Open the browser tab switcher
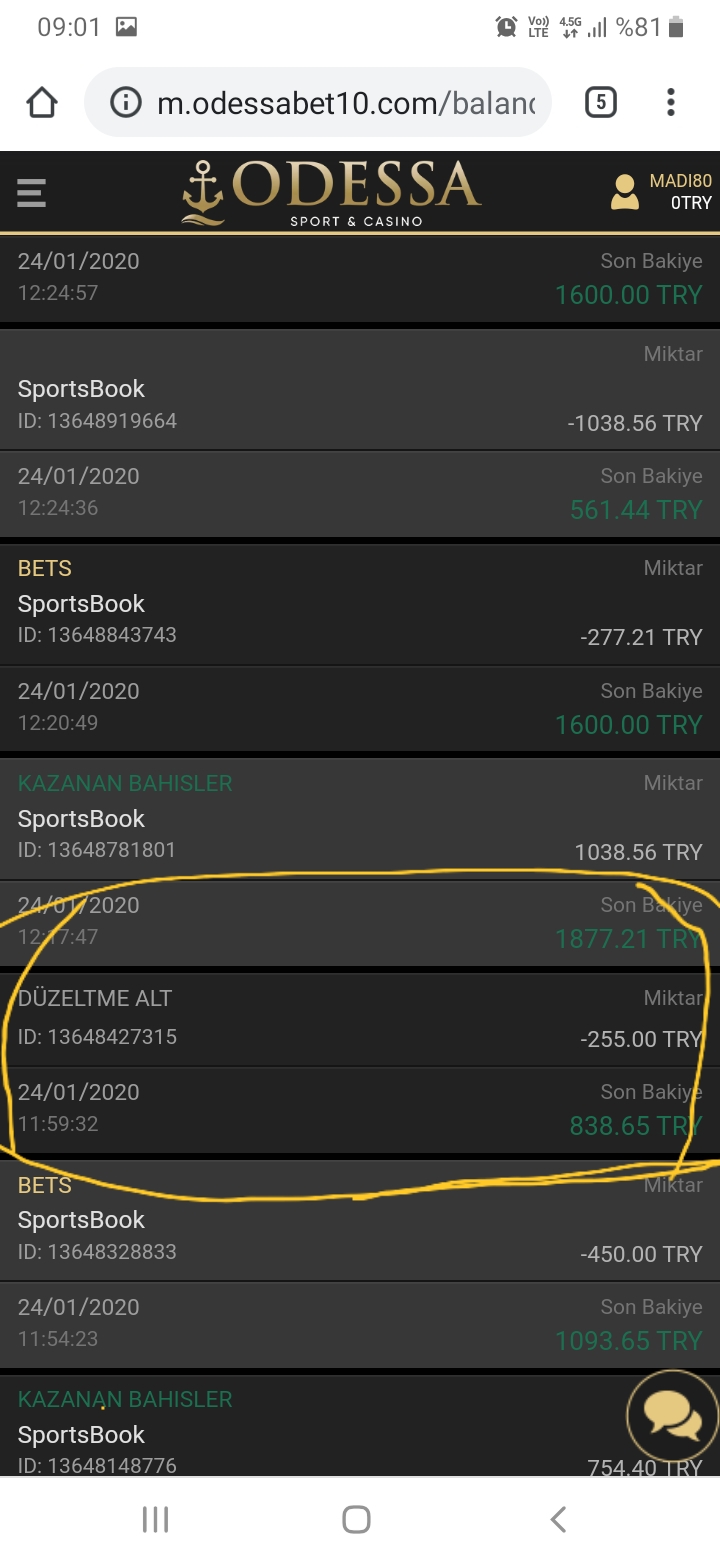The image size is (720, 1560). tap(600, 102)
